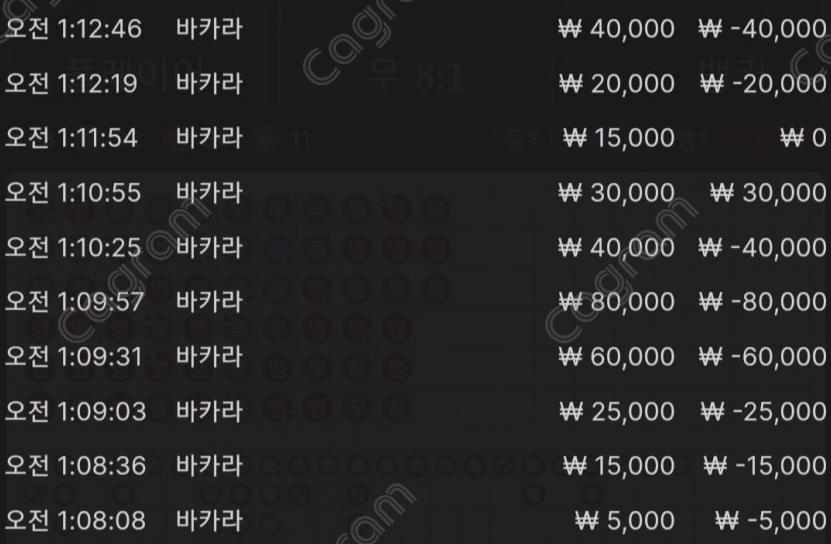The width and height of the screenshot is (831, 544).
Task: Open the 1:10:55 round that won ₩30,000
Action: pyautogui.click(x=415, y=192)
